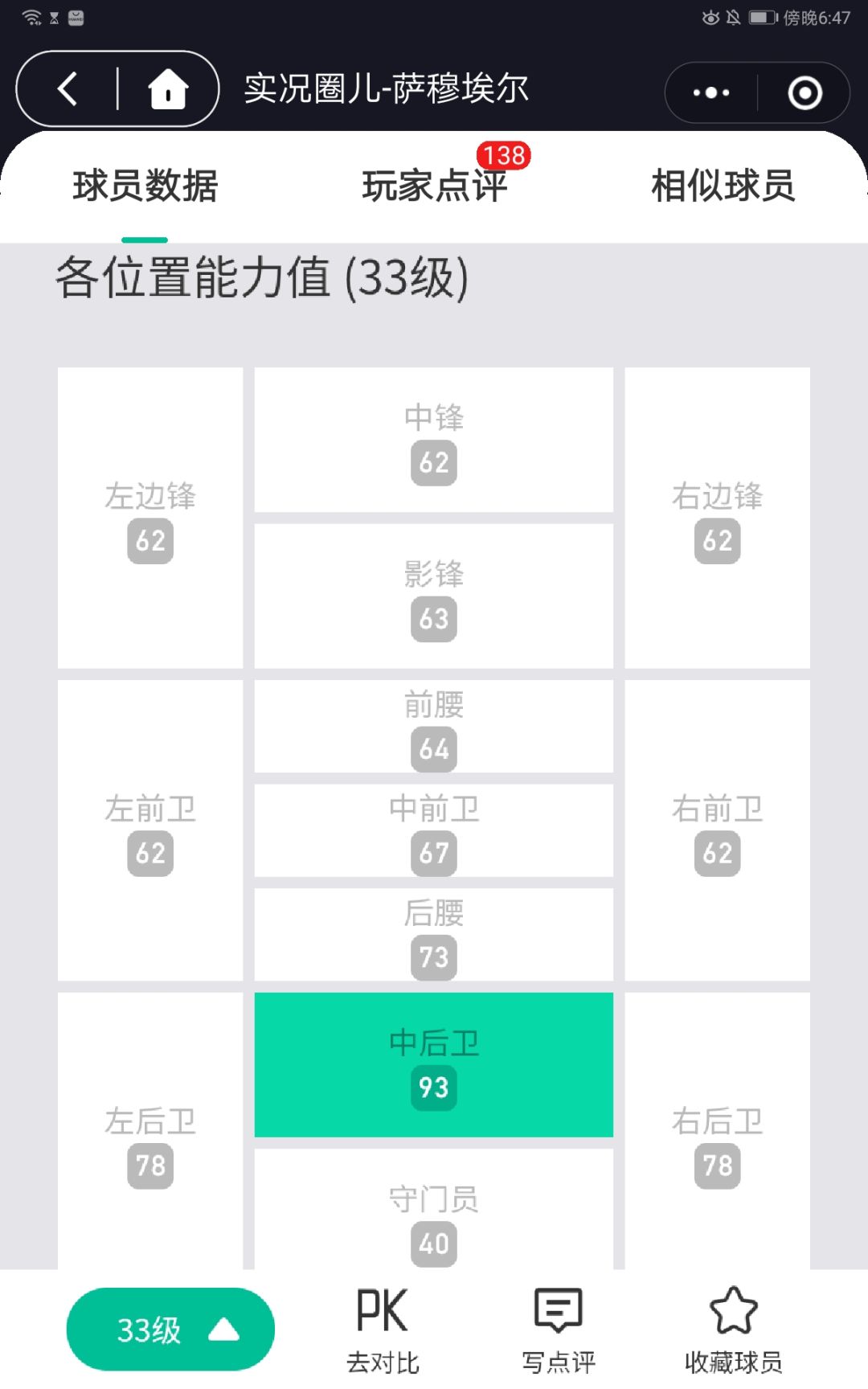Viewport: 868px width, 1389px height.
Task: Tap the back arrow in the top bar
Action: [68, 88]
